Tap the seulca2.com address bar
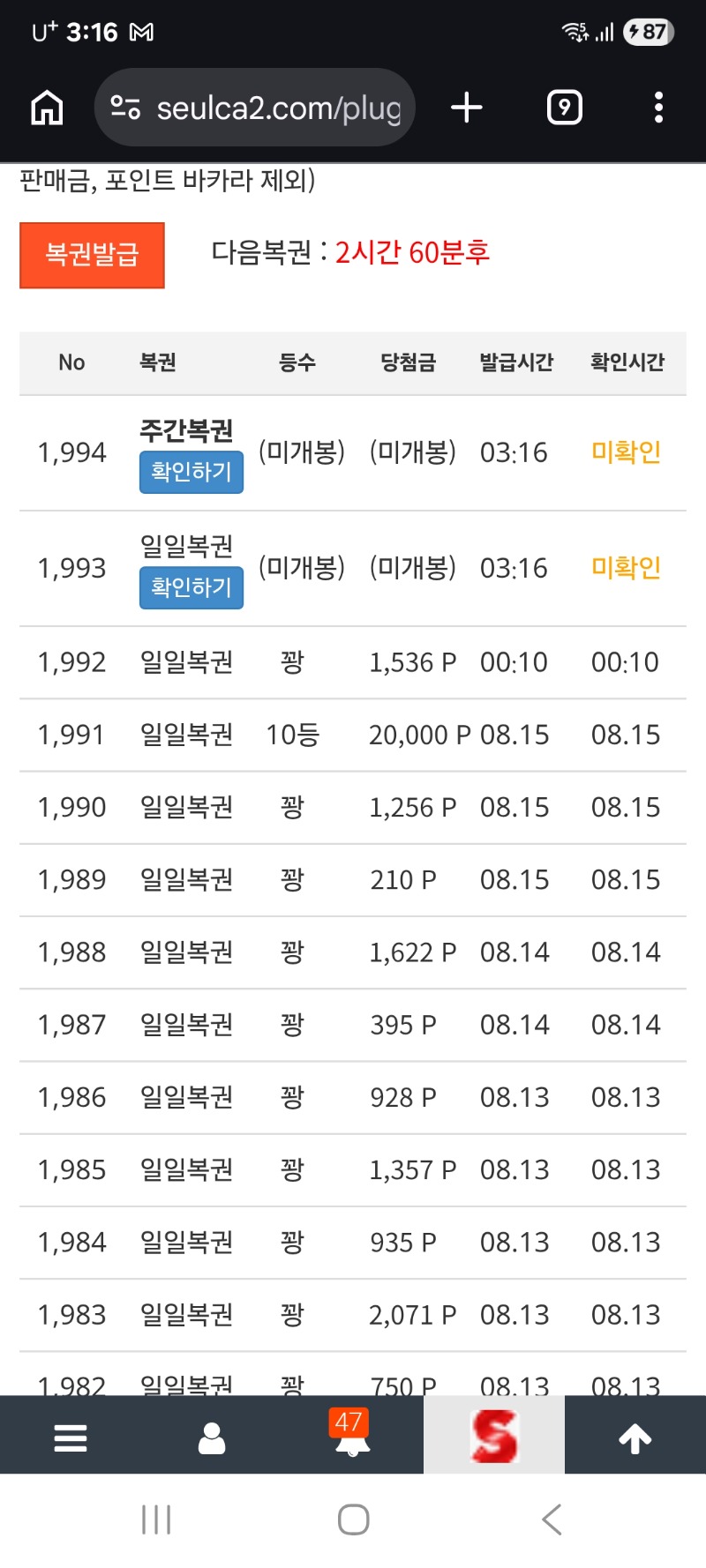Screen dimensions: 706x1568 [255, 108]
